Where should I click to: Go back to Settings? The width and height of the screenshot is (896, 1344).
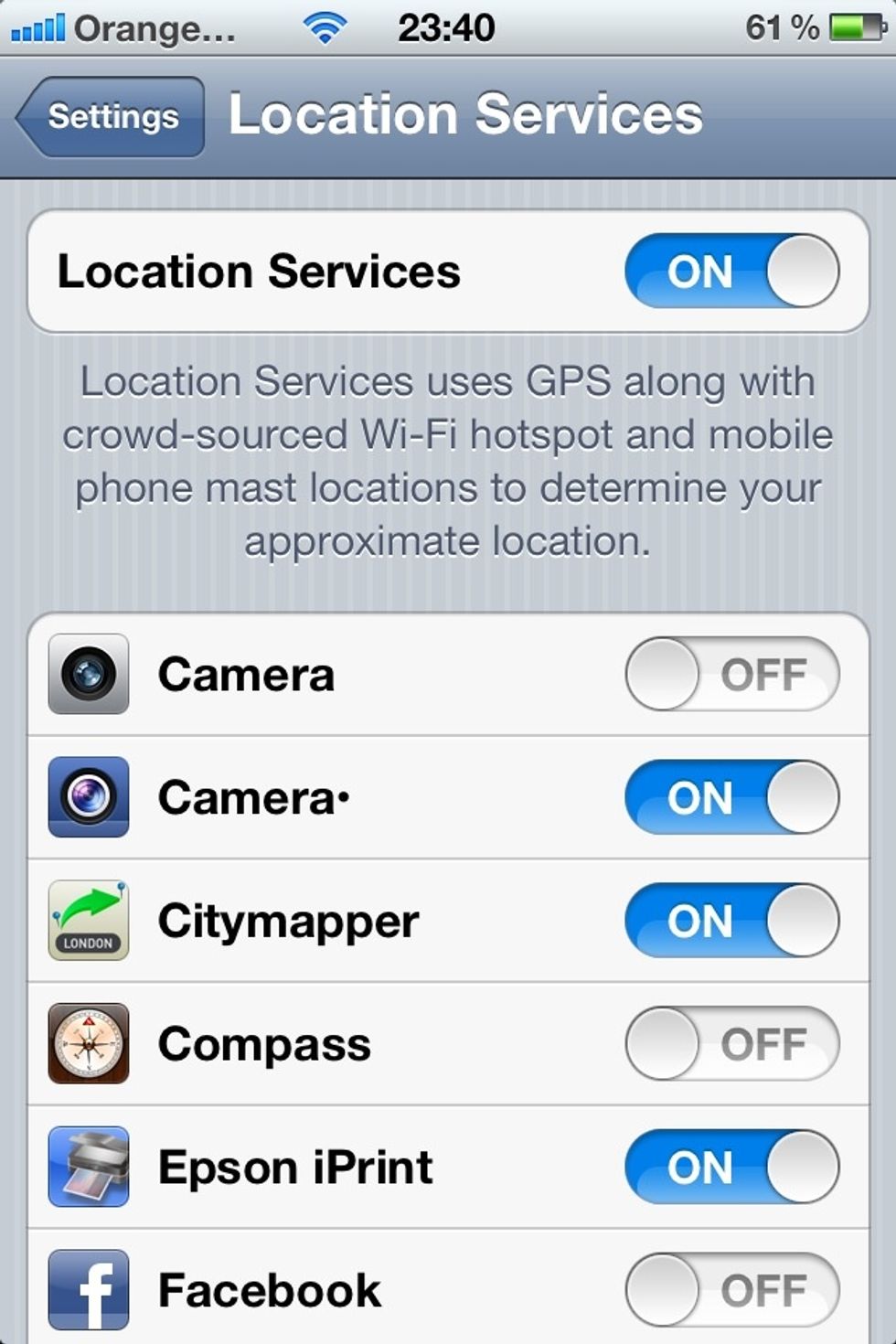[x=112, y=117]
